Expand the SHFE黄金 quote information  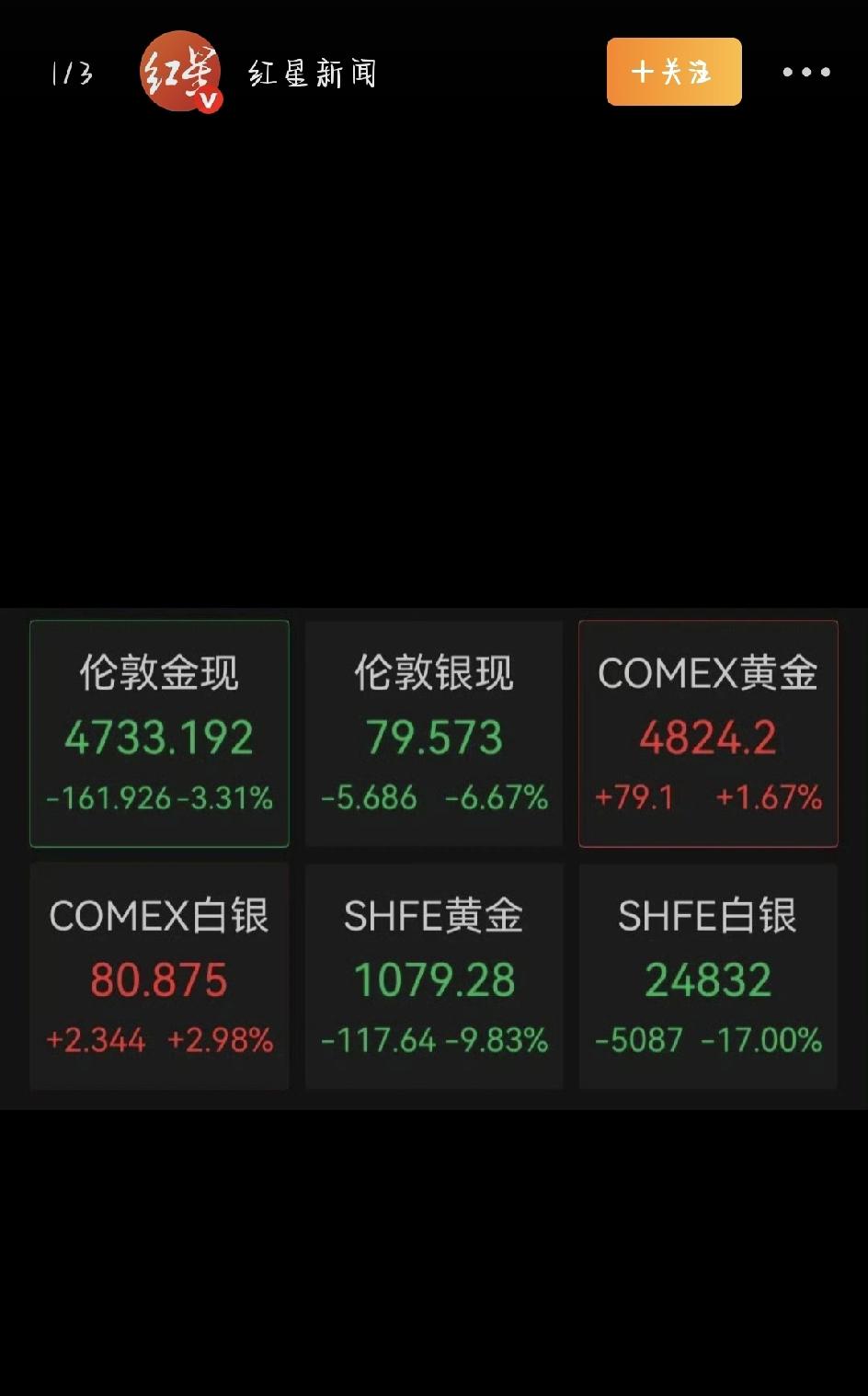click(433, 978)
